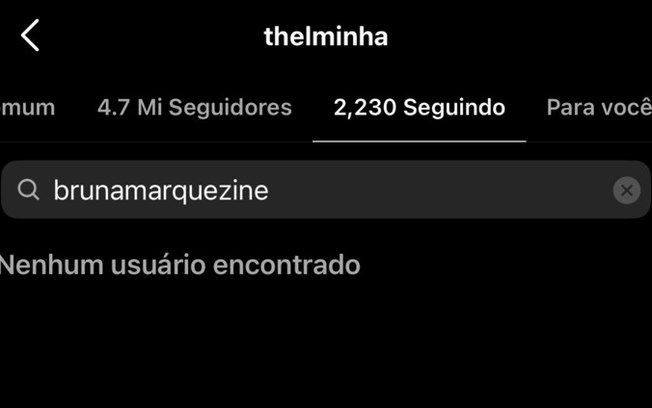The height and width of the screenshot is (408, 652).
Task: Switch to the 4.7 Mi Seguidores tab
Action: [195, 107]
